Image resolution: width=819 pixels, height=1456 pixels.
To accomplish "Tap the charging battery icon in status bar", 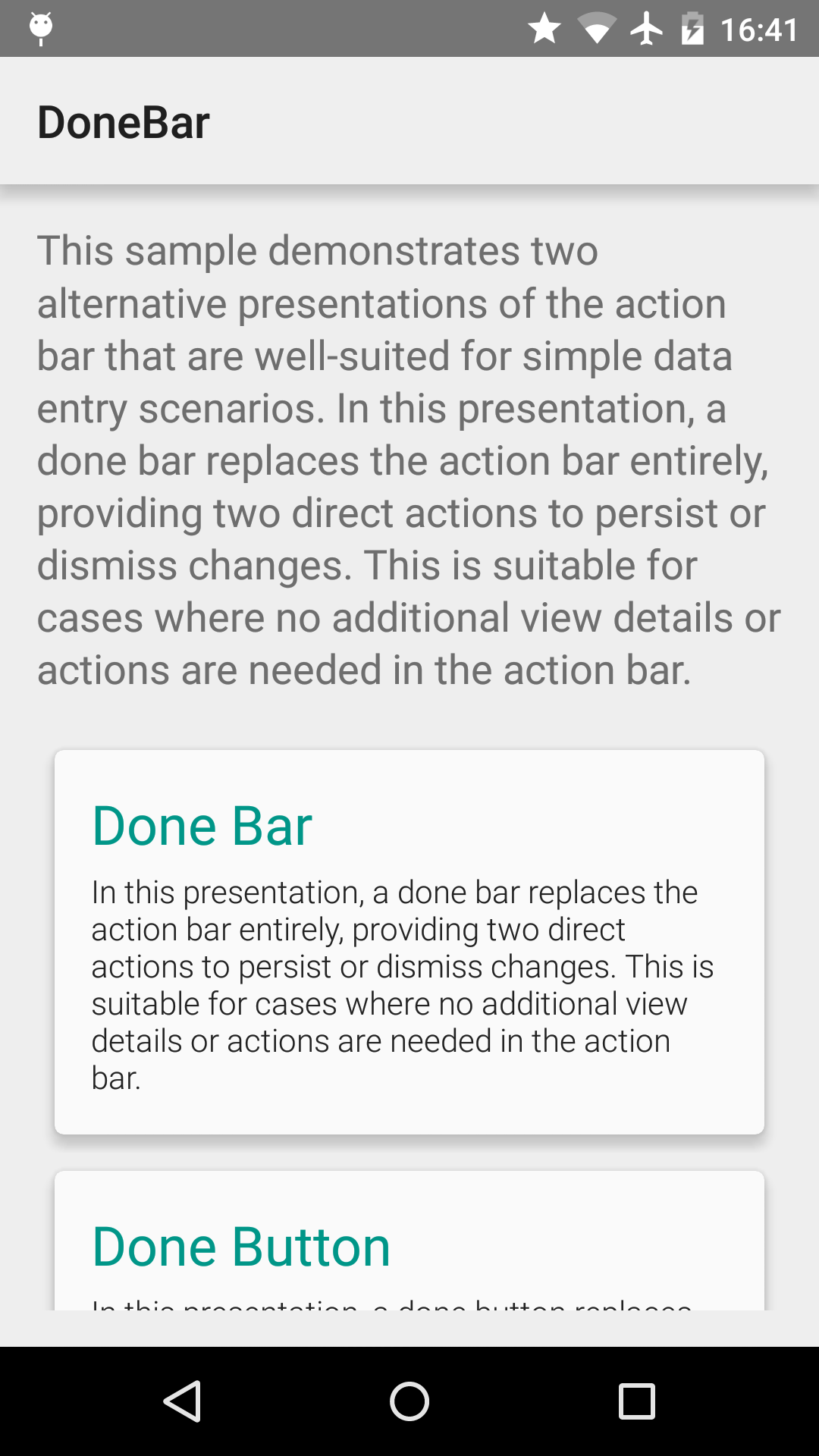I will point(692,29).
